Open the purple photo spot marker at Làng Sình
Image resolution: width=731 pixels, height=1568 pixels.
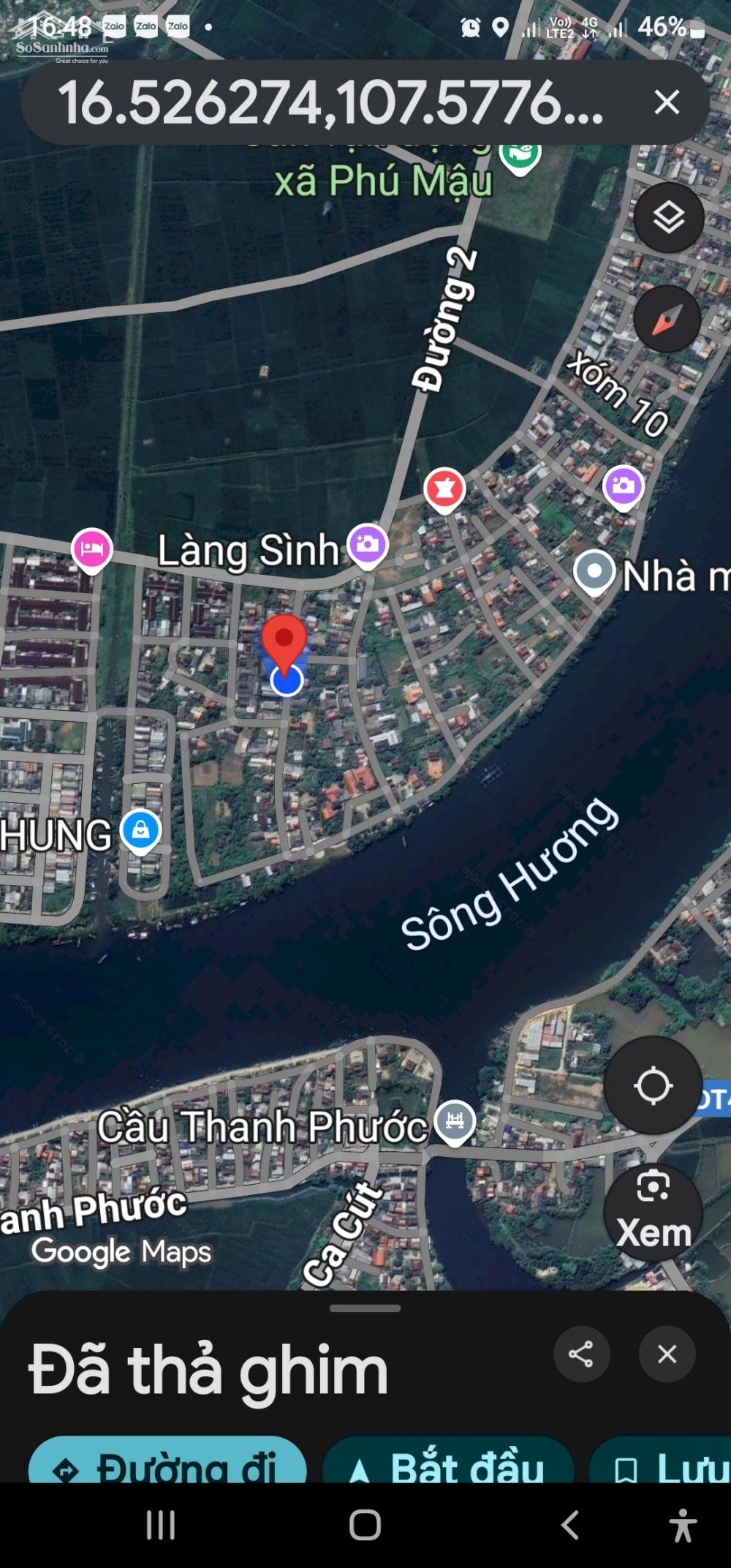pyautogui.click(x=368, y=545)
